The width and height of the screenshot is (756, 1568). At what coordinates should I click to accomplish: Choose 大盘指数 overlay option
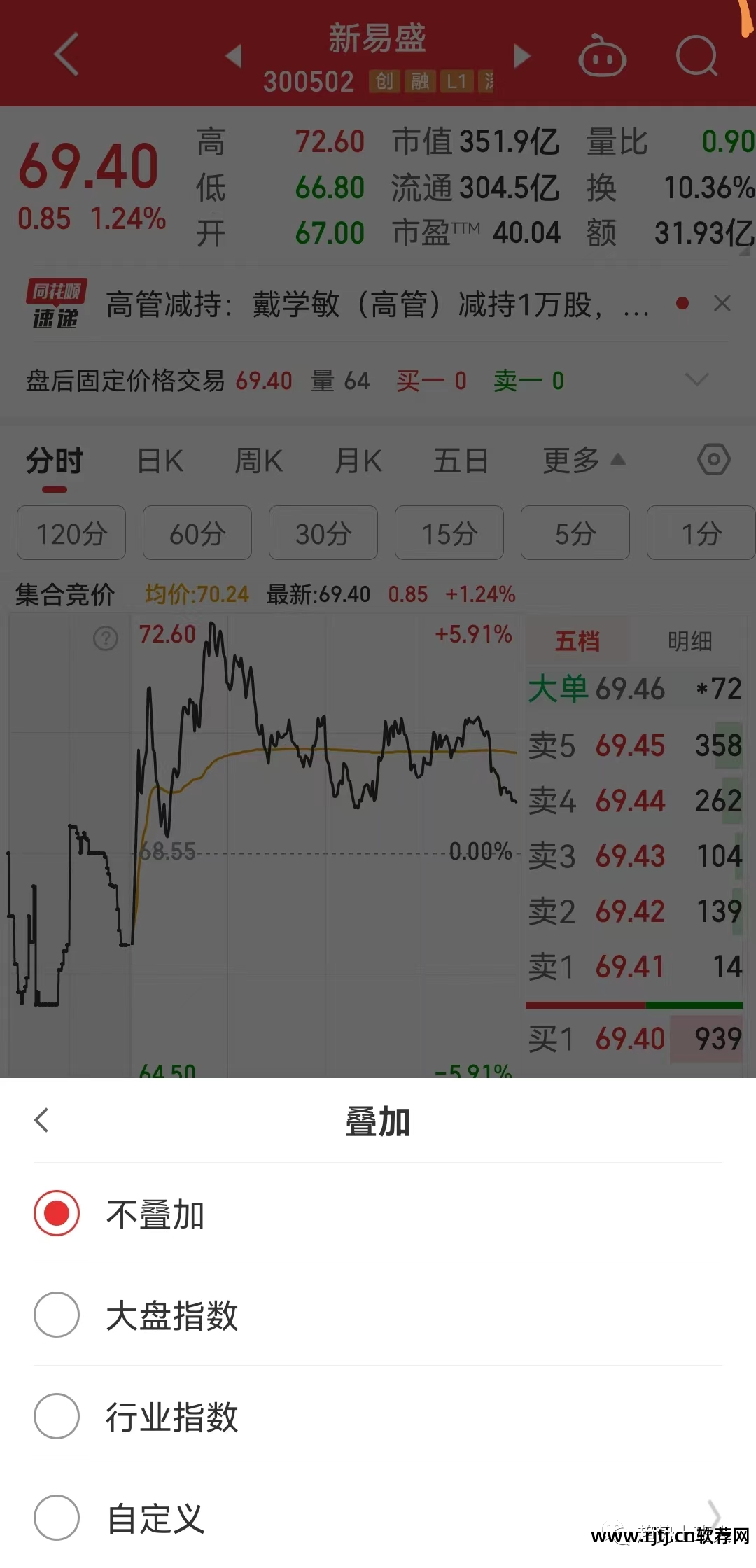[57, 1315]
